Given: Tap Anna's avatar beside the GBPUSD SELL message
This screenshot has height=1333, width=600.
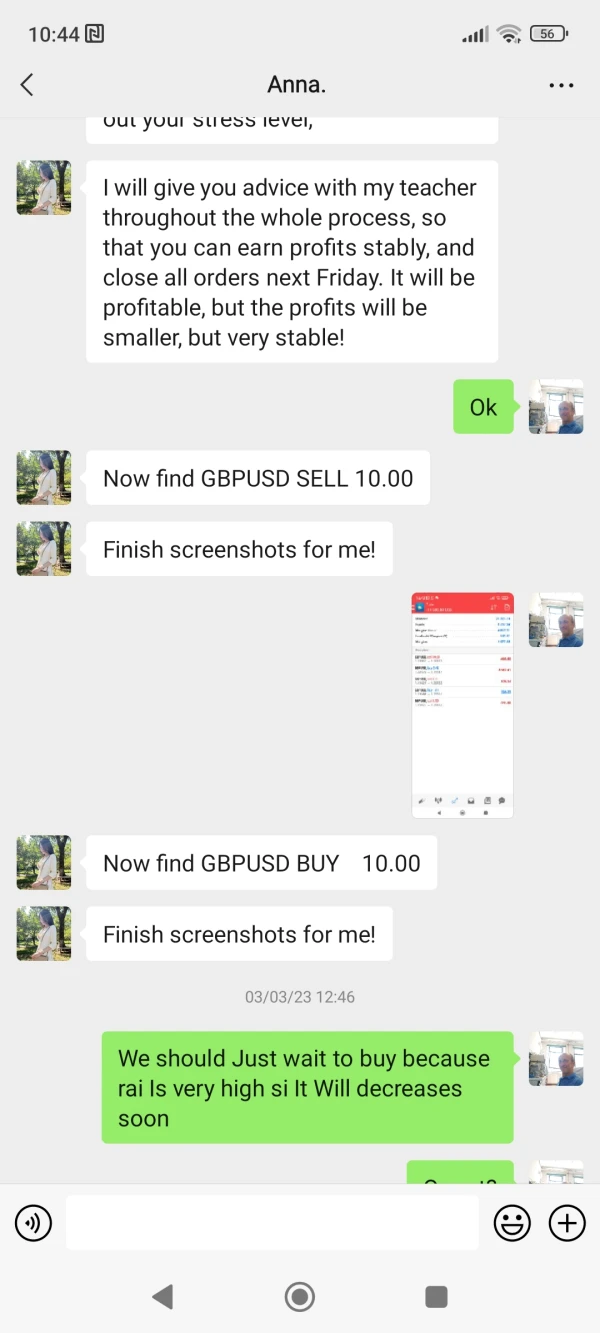Looking at the screenshot, I should pos(44,478).
